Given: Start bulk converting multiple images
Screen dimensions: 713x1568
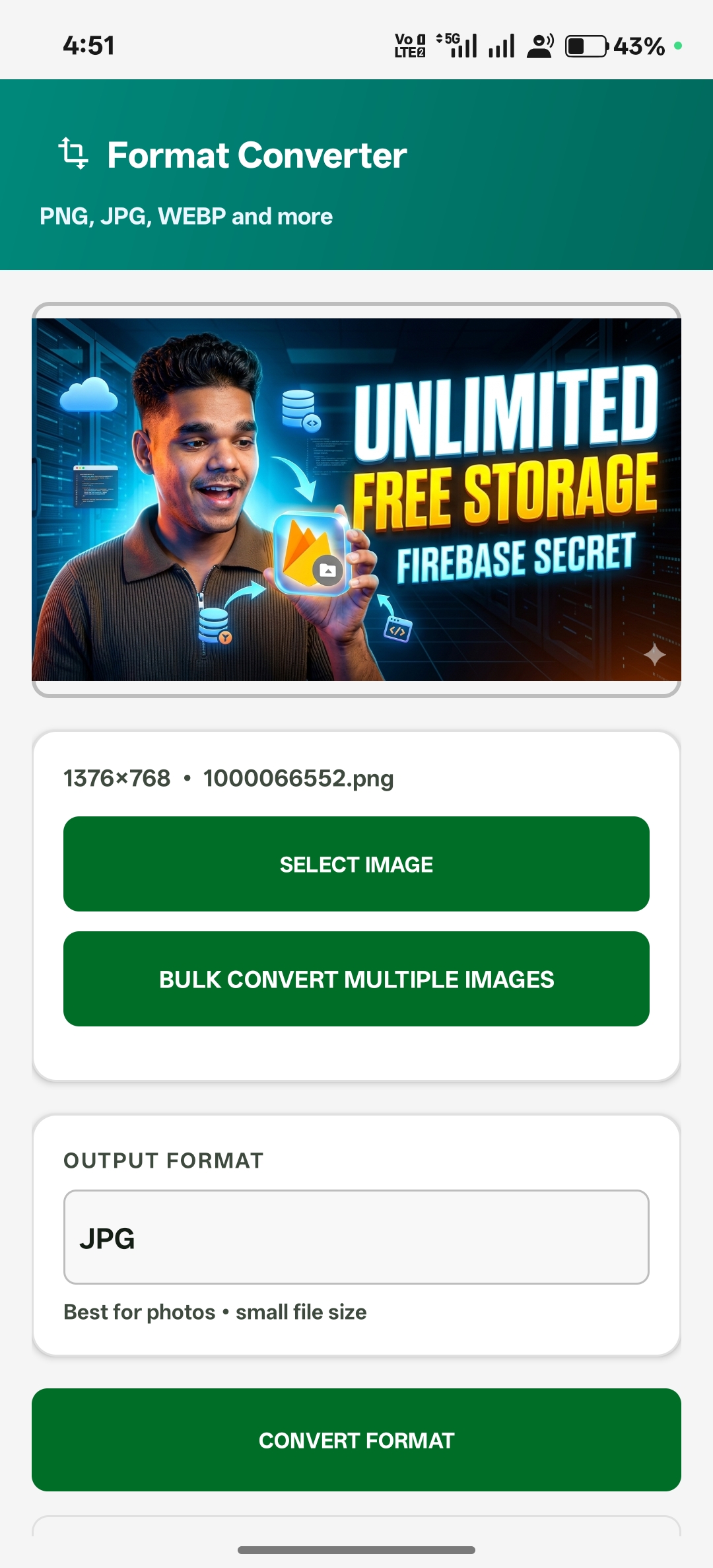Looking at the screenshot, I should pos(356,979).
